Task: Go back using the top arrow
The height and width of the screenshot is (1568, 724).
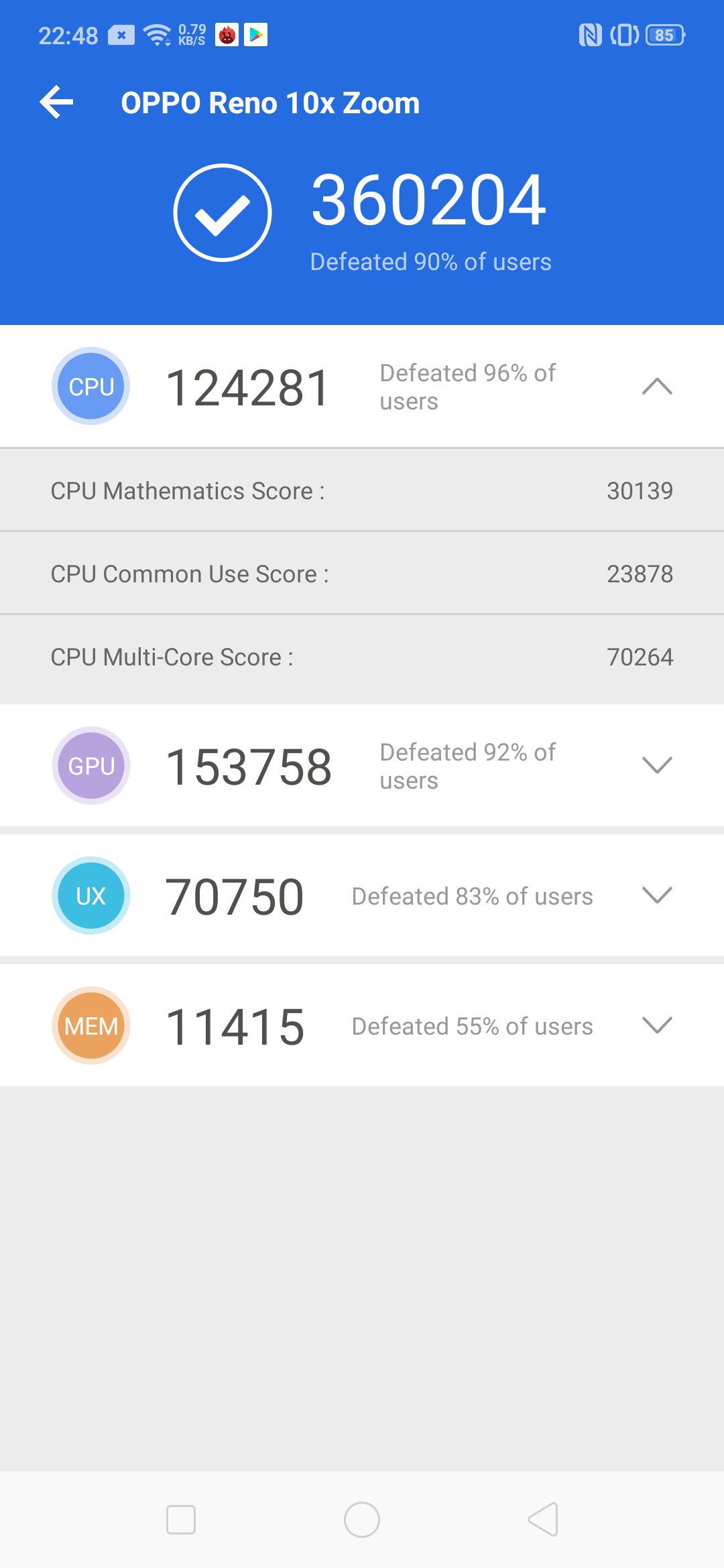Action: coord(57,103)
